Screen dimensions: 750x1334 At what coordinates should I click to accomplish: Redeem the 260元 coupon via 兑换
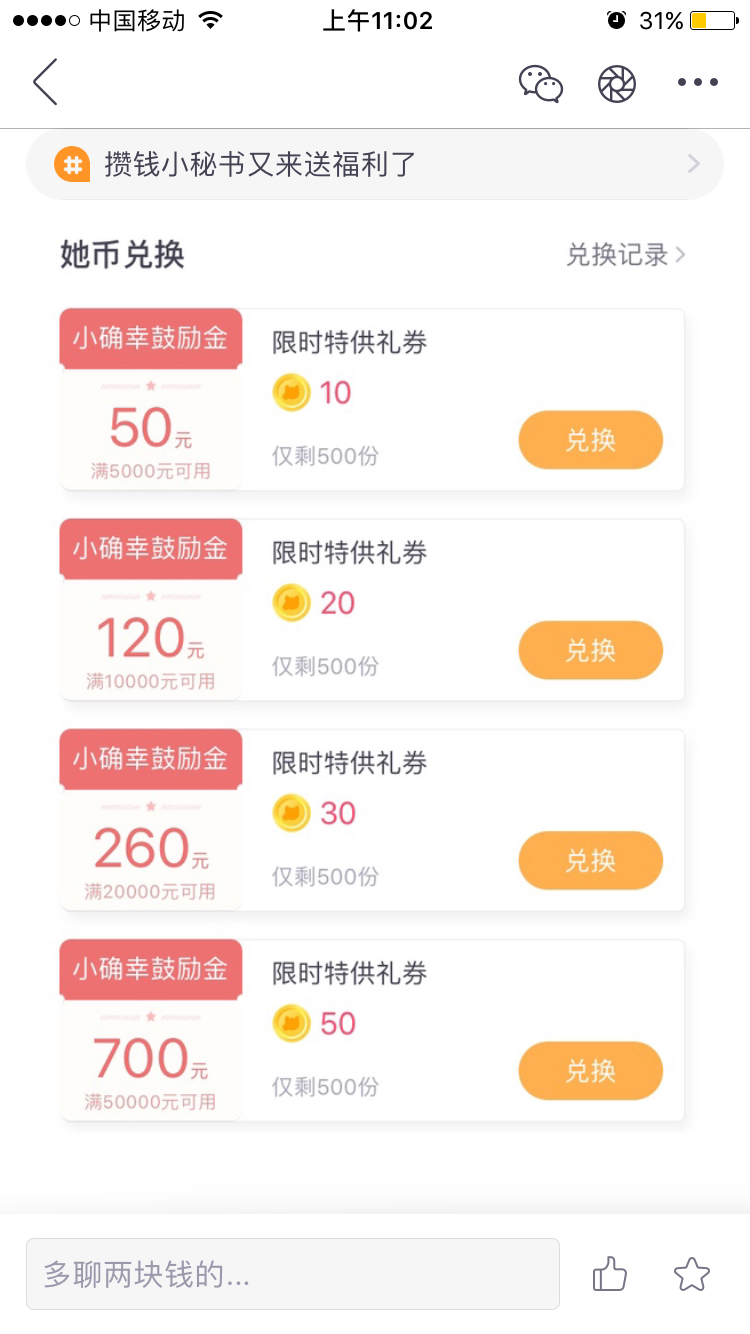pos(590,860)
